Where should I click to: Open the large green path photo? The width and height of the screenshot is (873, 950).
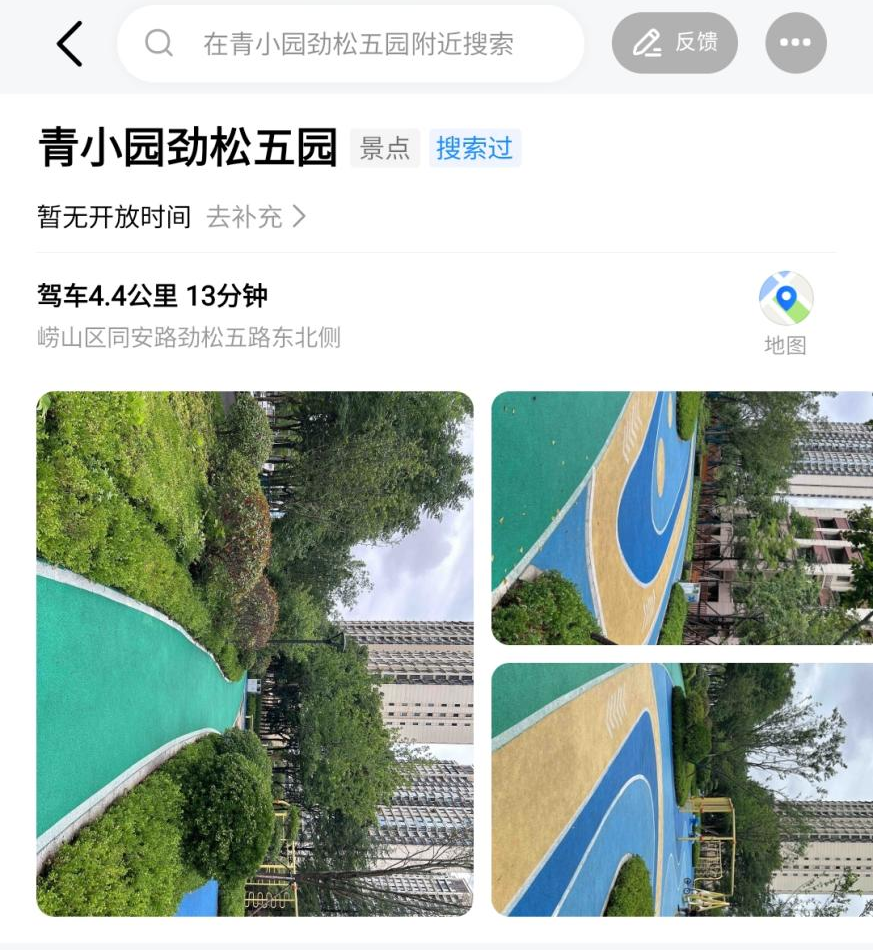pyautogui.click(x=255, y=653)
